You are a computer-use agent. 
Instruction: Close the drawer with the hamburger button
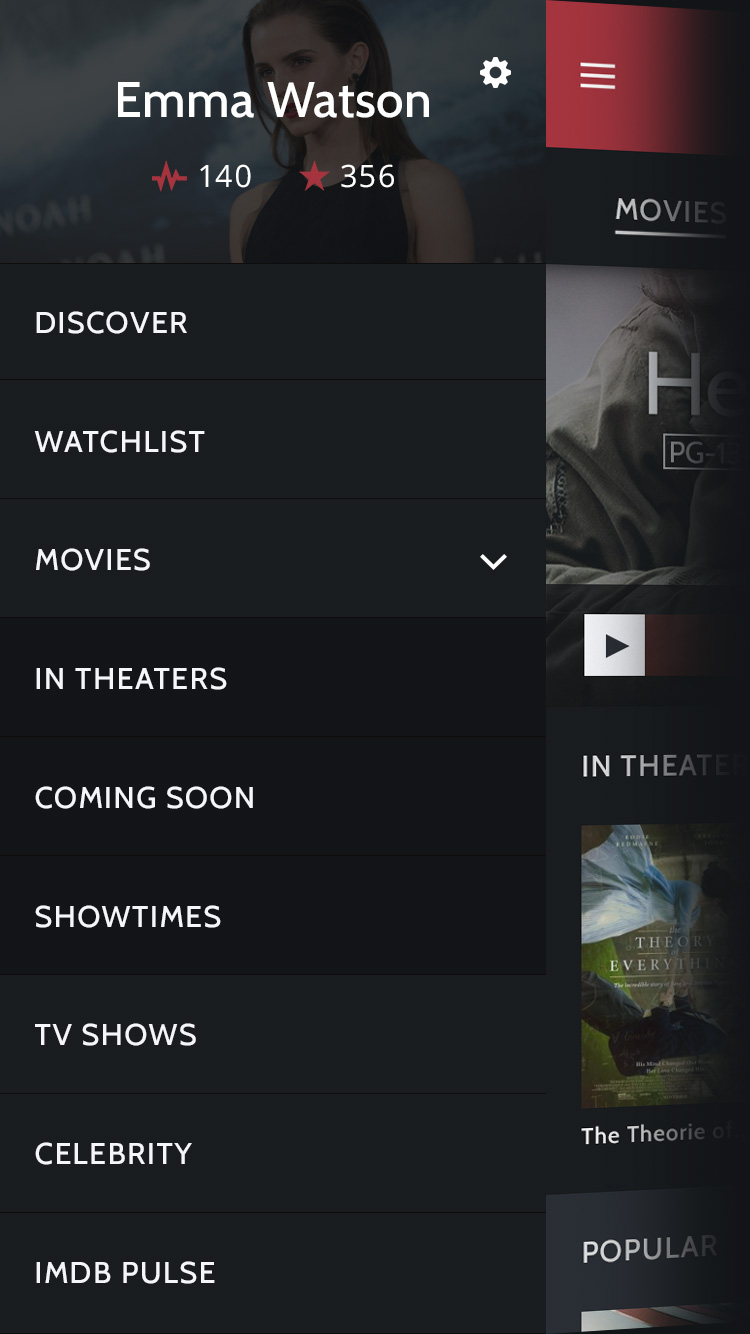click(x=597, y=76)
